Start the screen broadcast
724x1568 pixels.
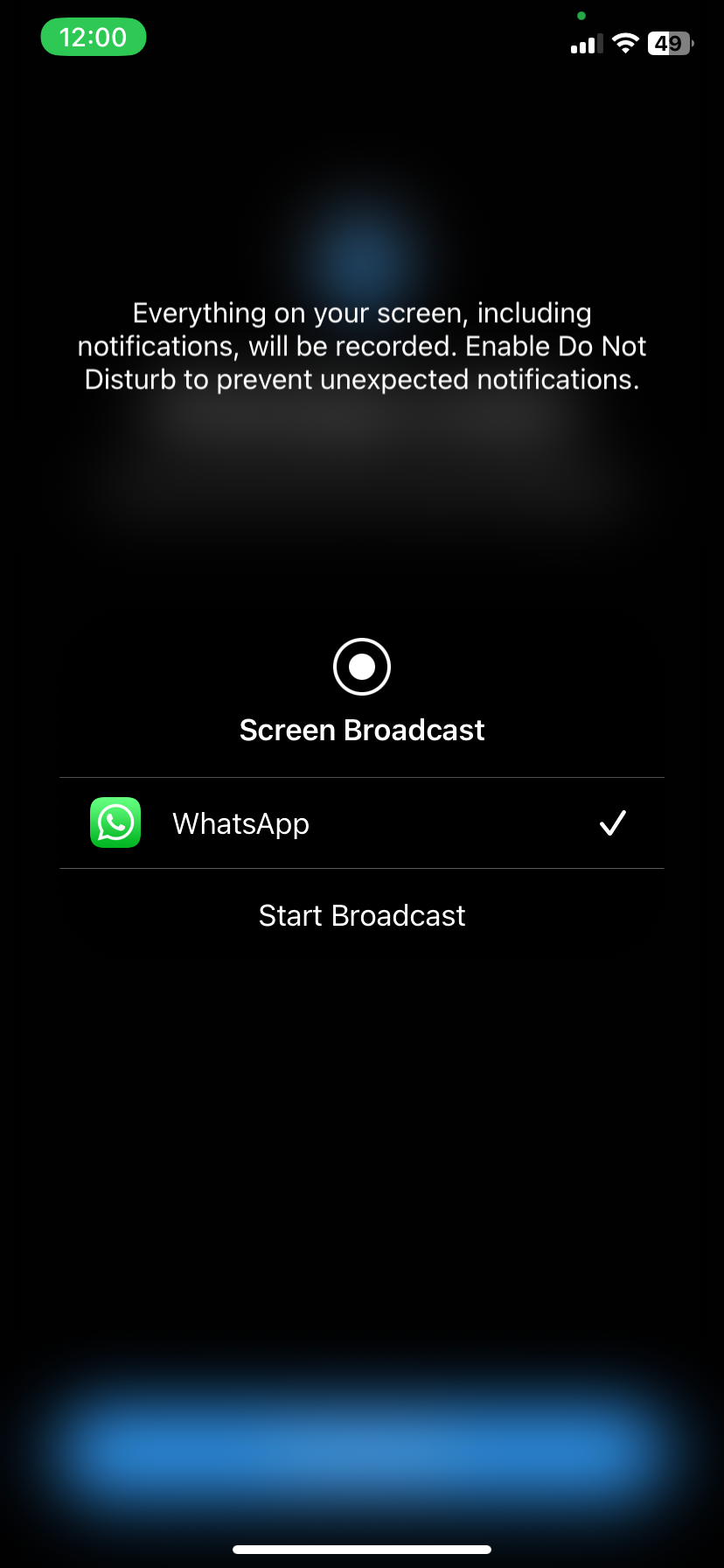[362, 915]
